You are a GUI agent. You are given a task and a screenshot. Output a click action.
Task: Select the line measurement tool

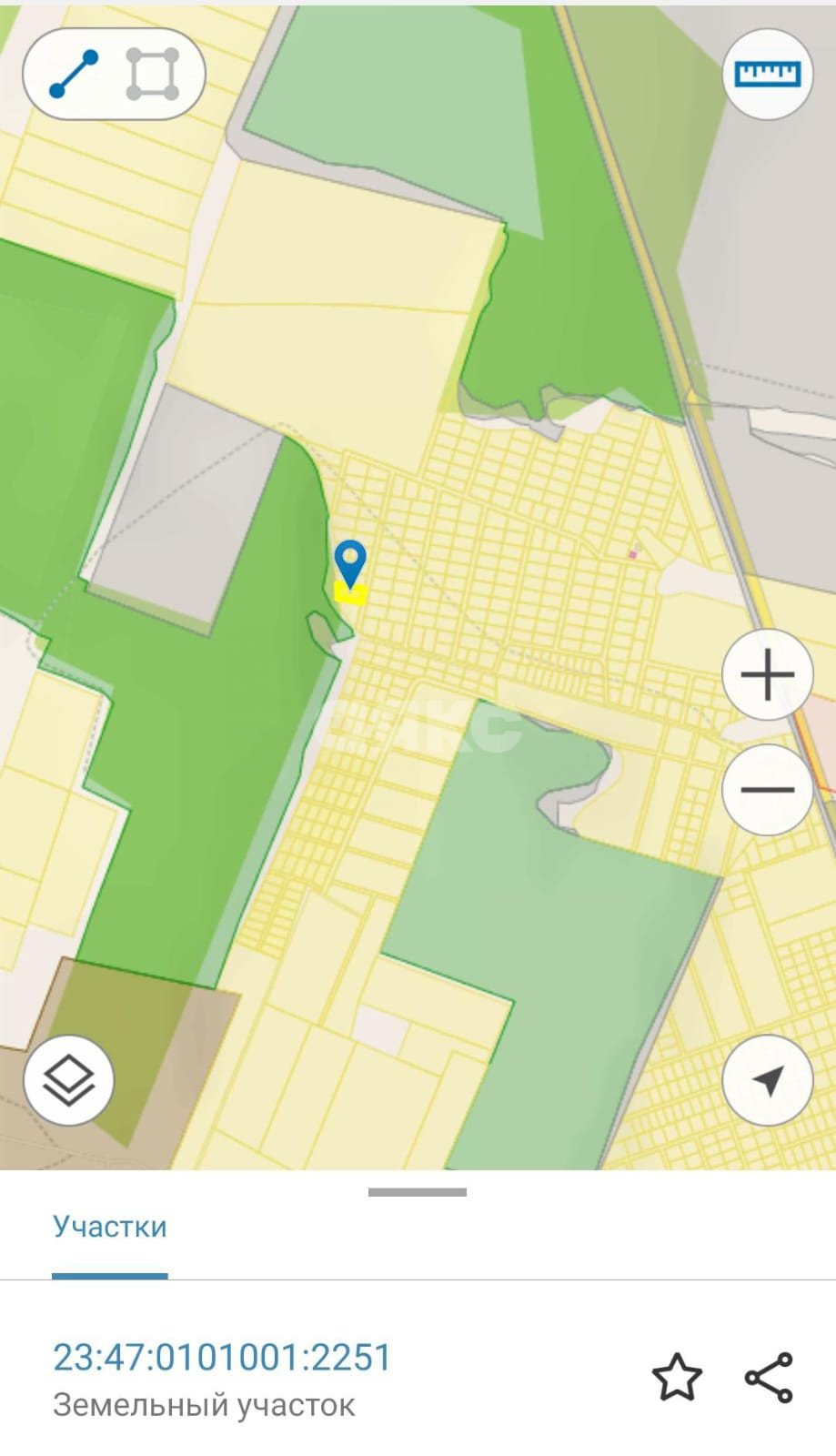(x=73, y=75)
